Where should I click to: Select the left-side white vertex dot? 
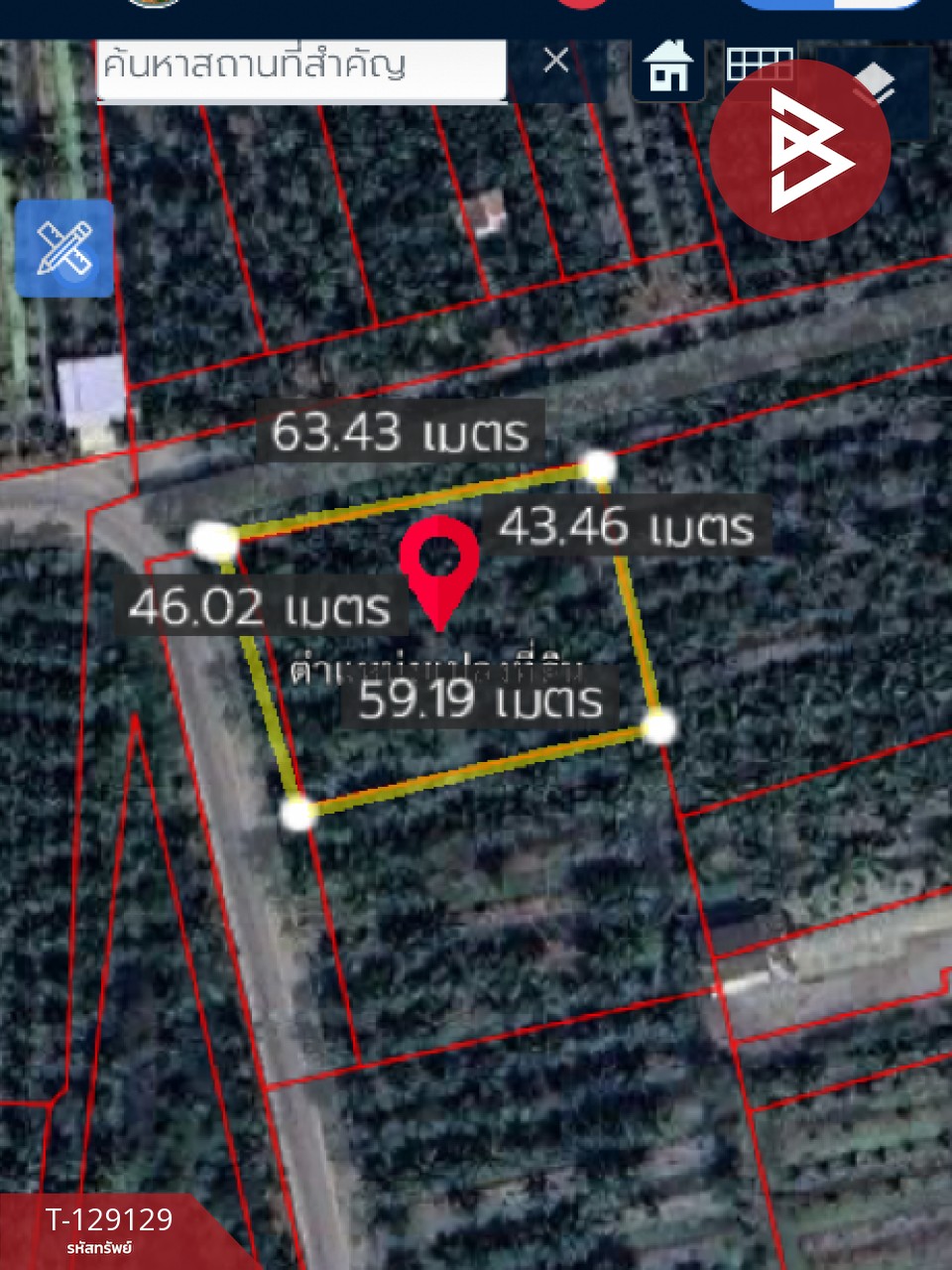click(211, 539)
